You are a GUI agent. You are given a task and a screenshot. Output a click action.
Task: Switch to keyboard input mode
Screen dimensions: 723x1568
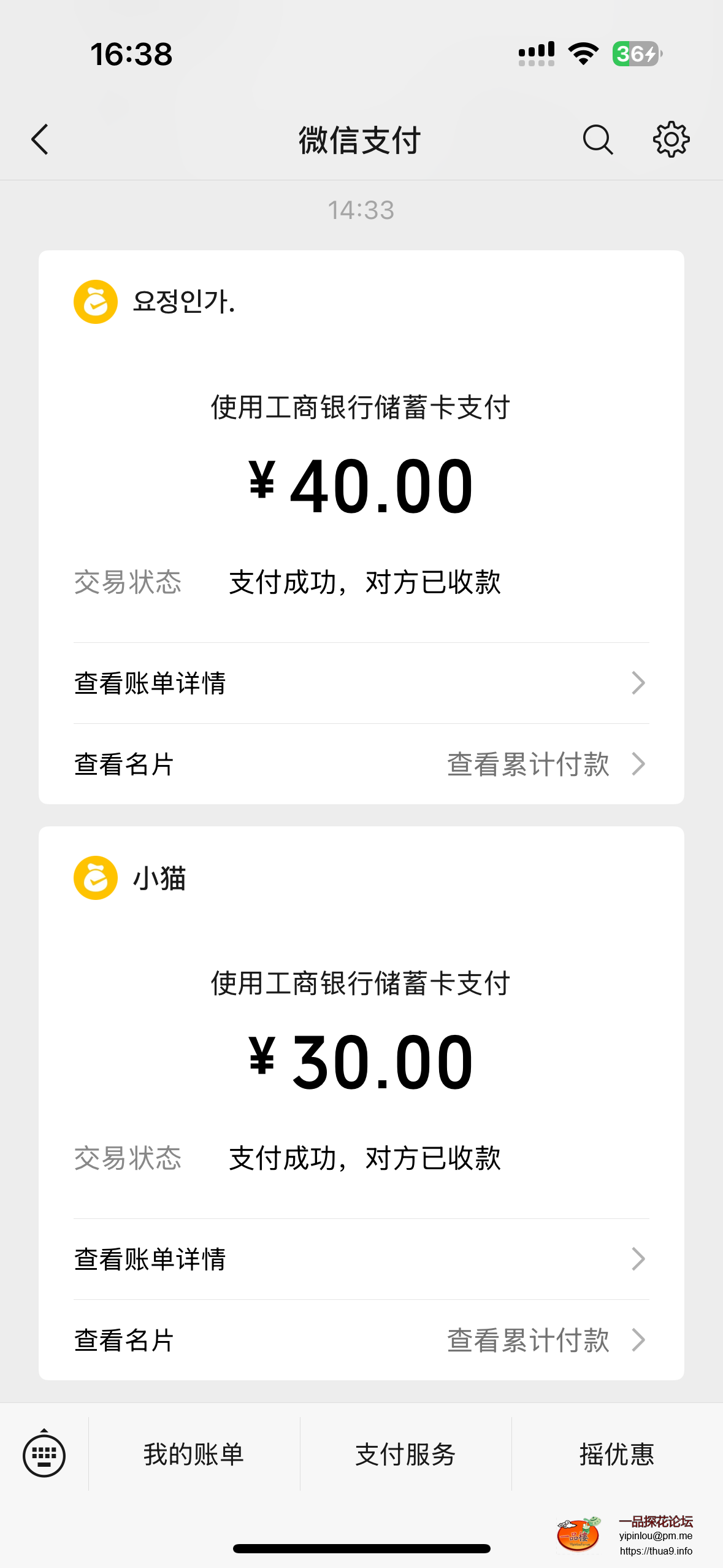coord(44,1455)
